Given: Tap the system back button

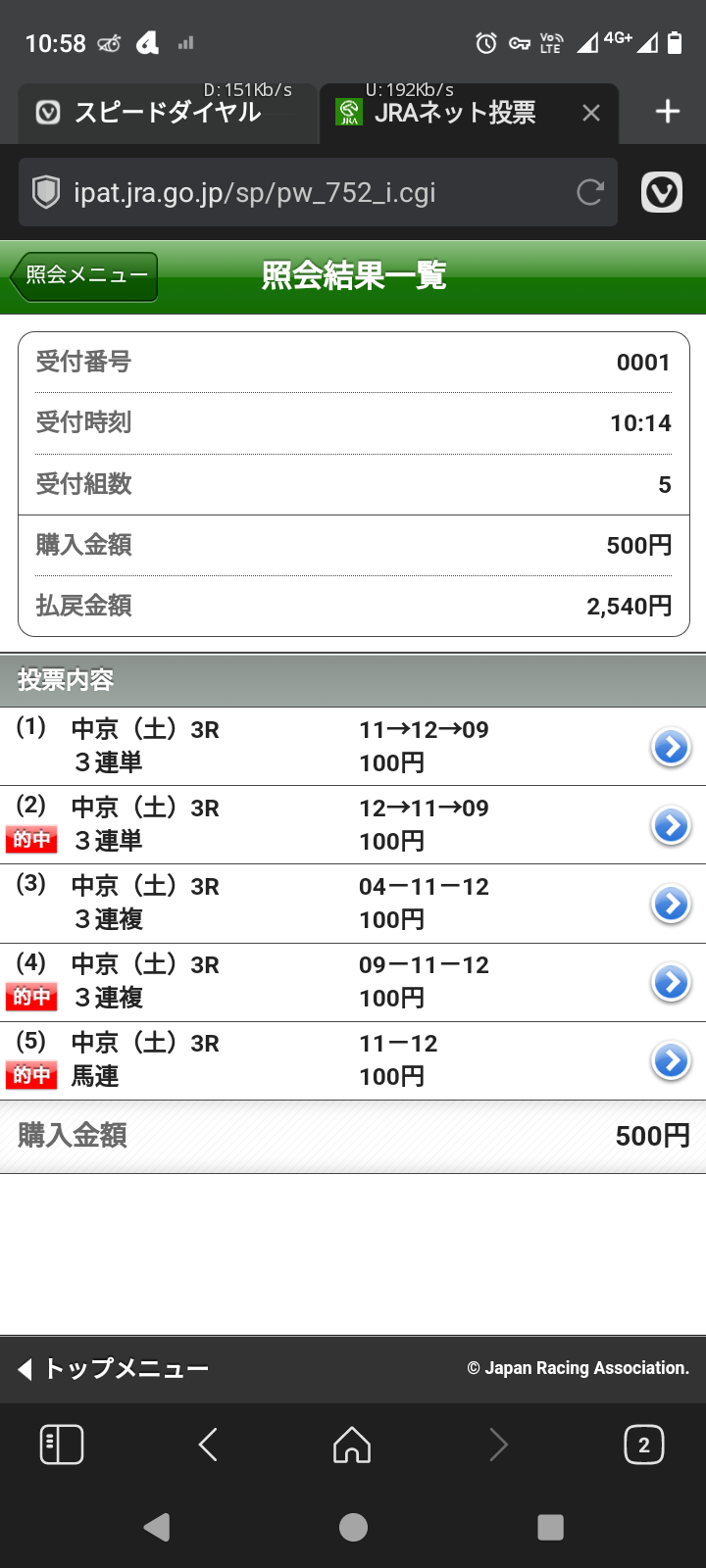Looking at the screenshot, I should pos(157,1527).
